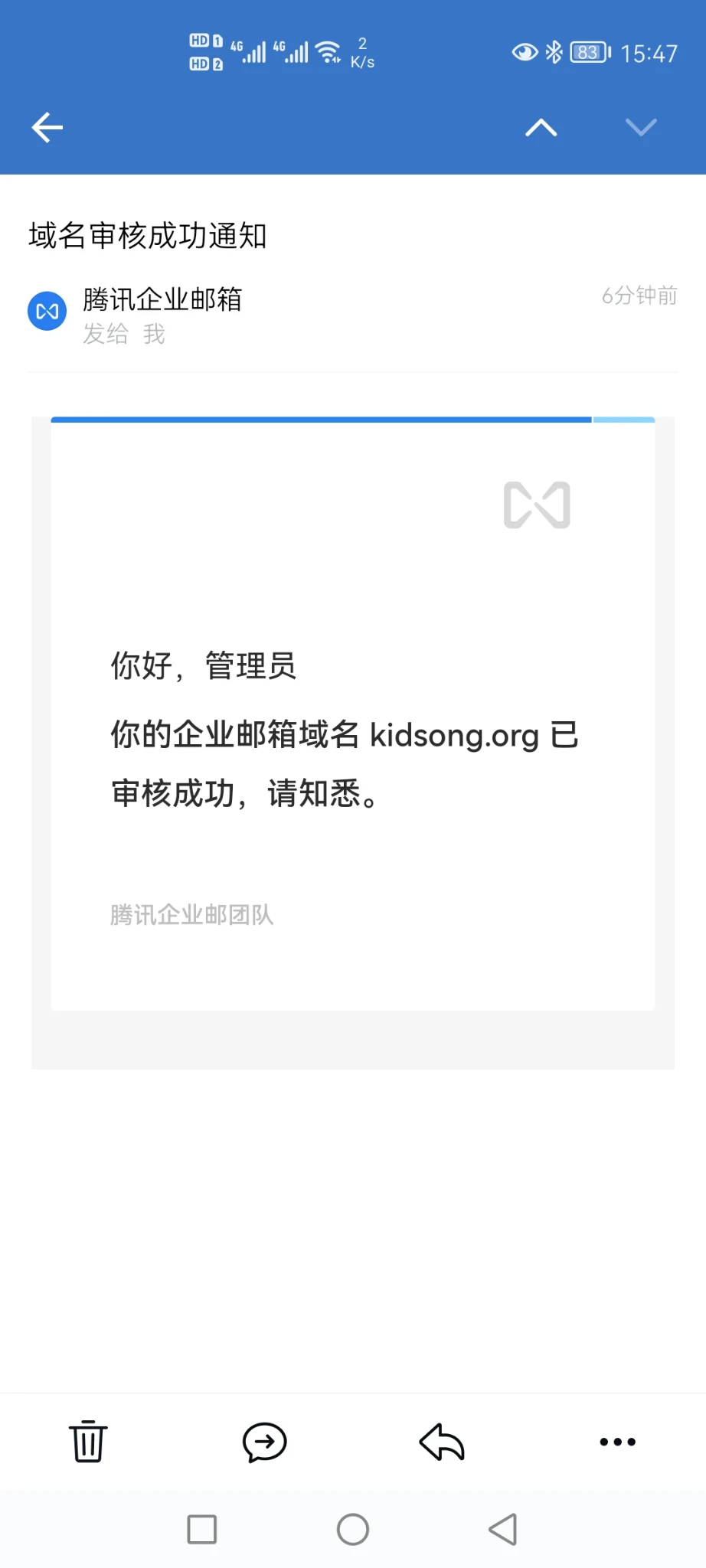Jump to the previous email
Viewport: 706px width, 1568px height.
541,127
